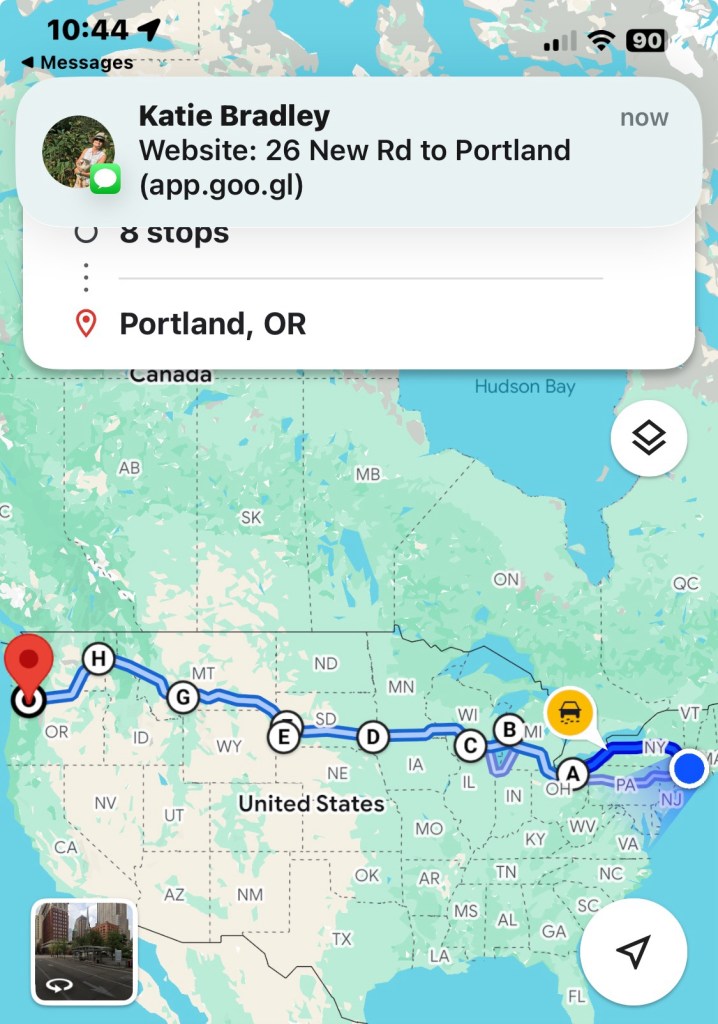718x1024 pixels.
Task: Select stop G on the route
Action: pyautogui.click(x=182, y=697)
